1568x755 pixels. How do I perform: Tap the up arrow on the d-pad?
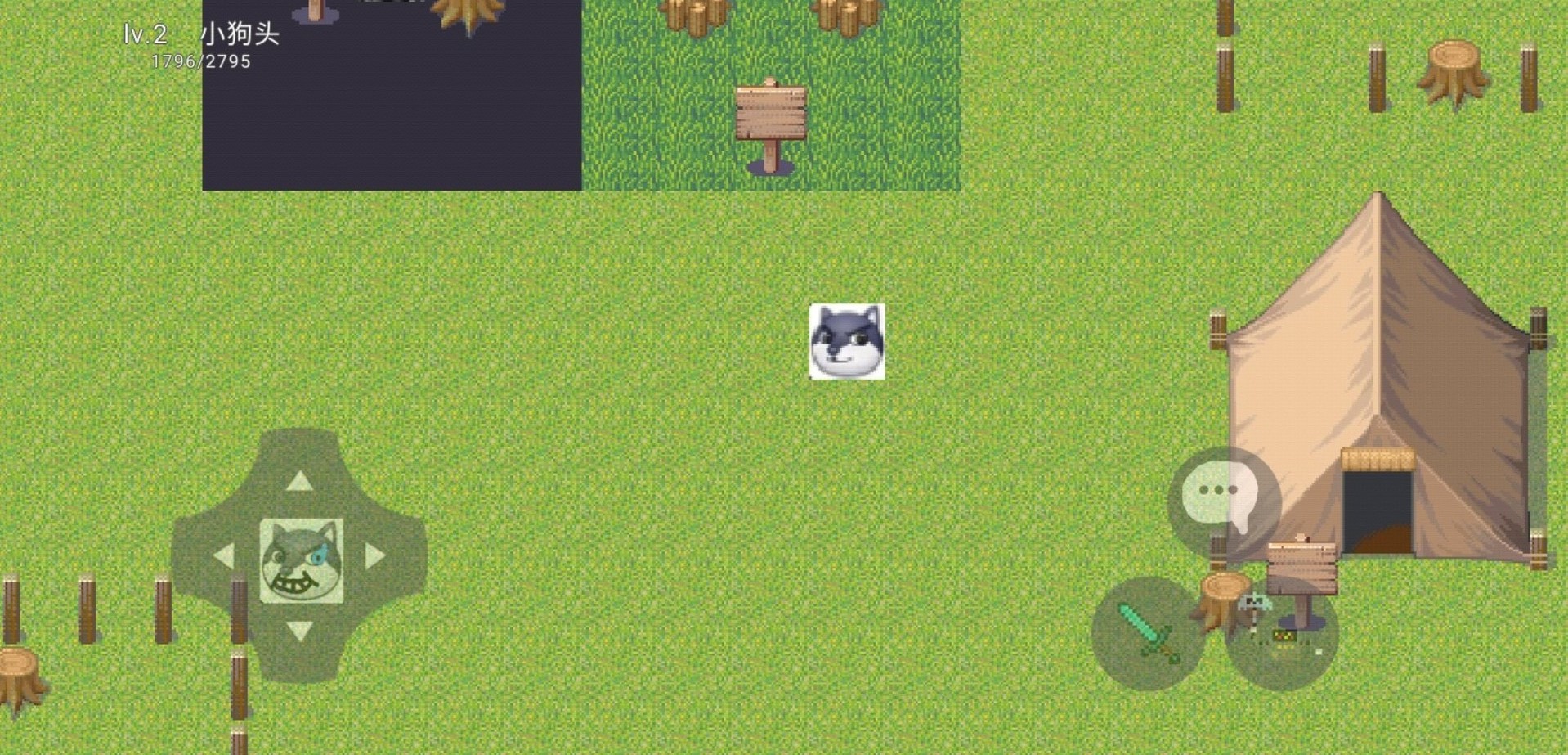pos(299,480)
